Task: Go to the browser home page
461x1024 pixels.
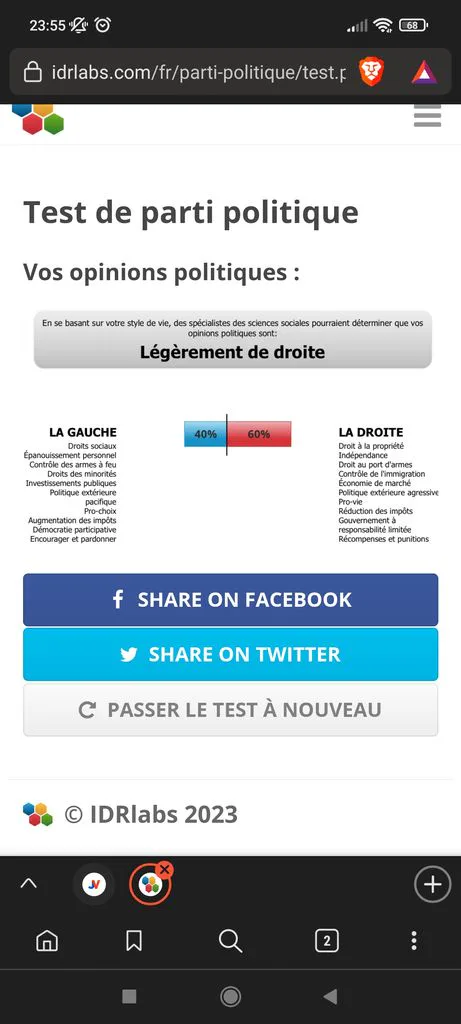Action: pos(47,940)
